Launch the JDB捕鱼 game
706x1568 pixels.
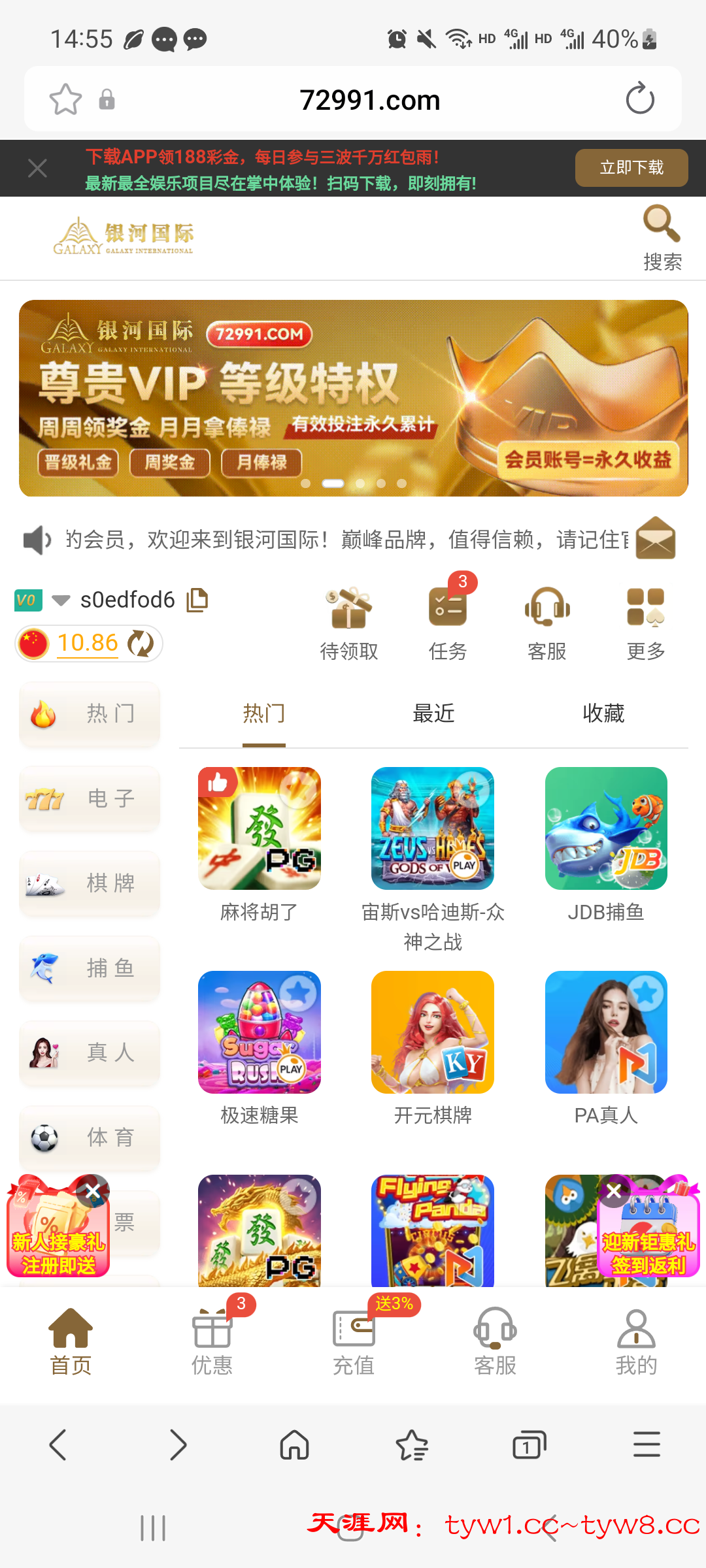[x=606, y=828]
